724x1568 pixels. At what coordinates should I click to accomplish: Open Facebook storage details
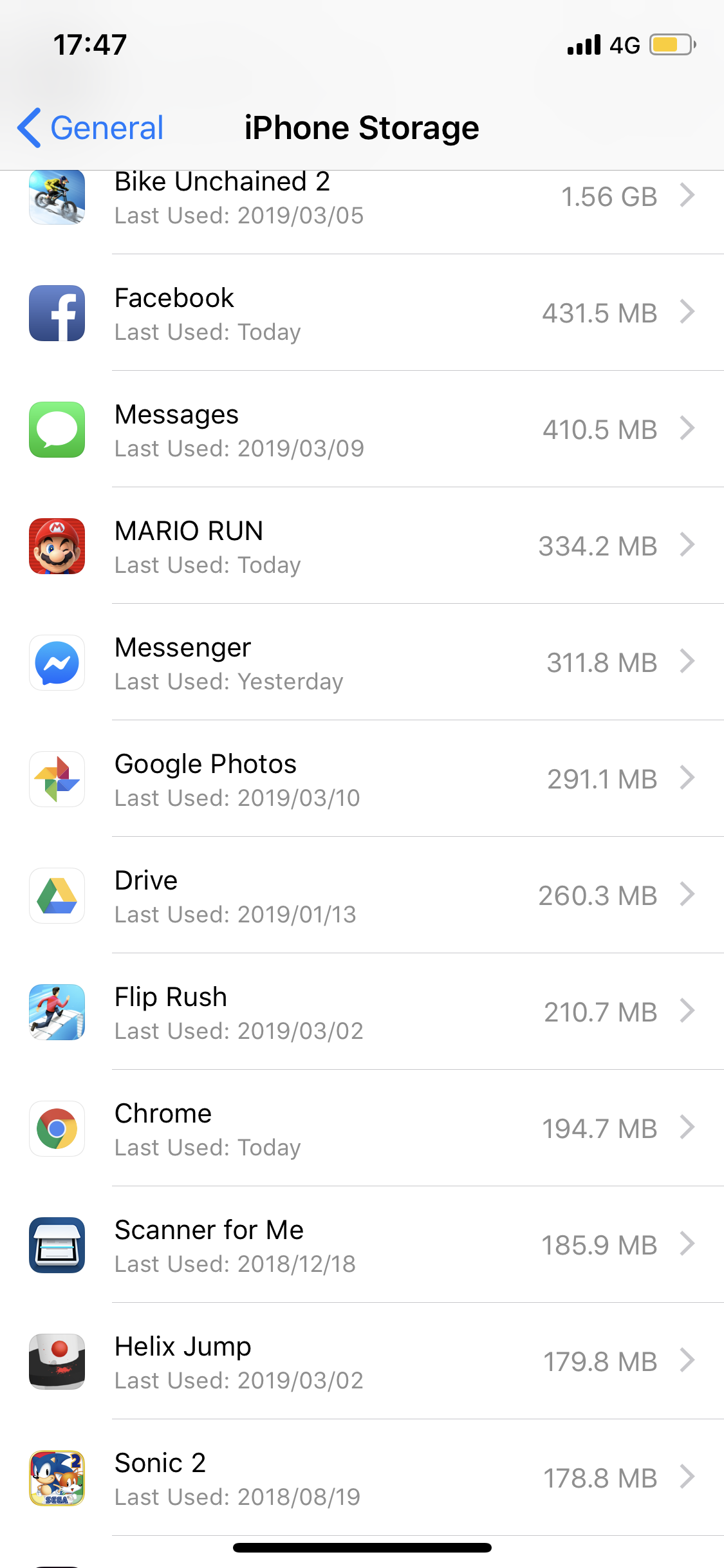[362, 313]
